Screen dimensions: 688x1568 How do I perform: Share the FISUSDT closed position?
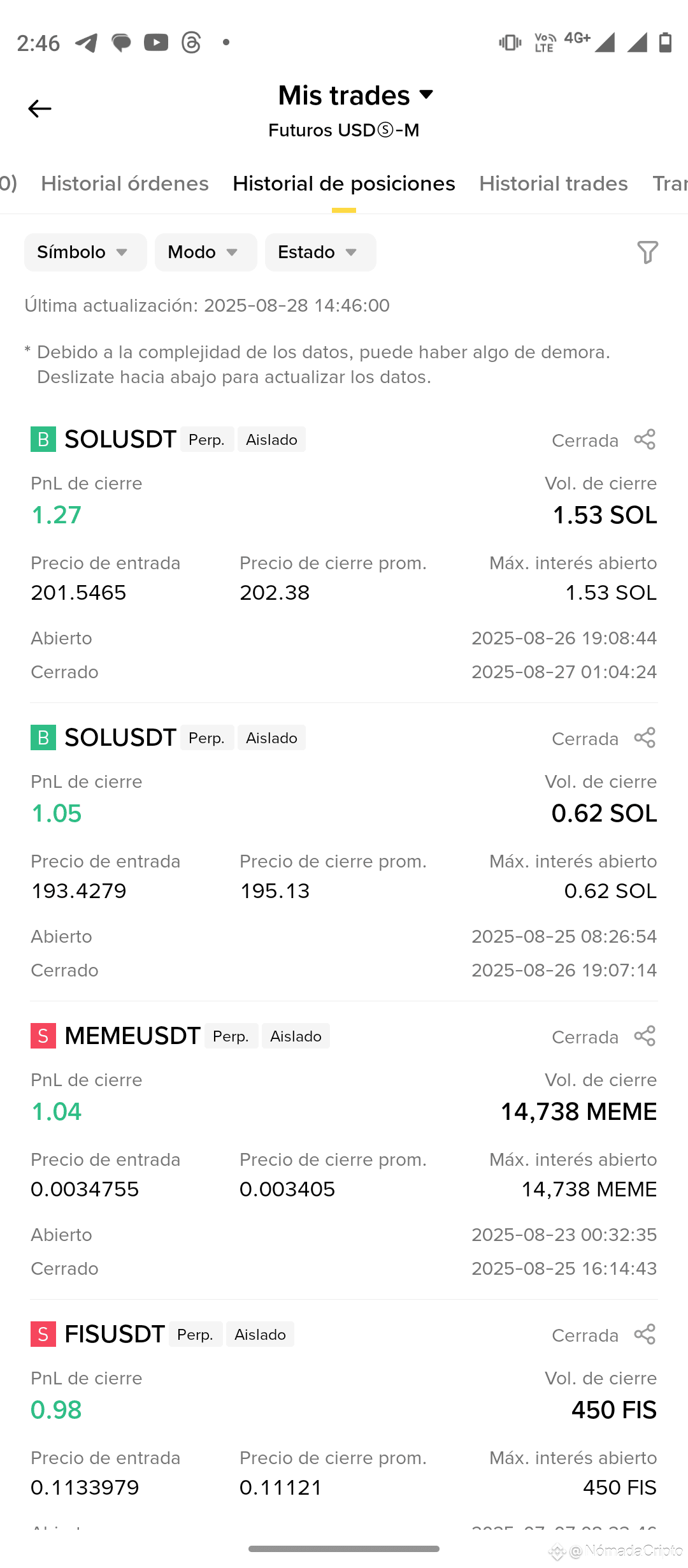pos(645,1335)
